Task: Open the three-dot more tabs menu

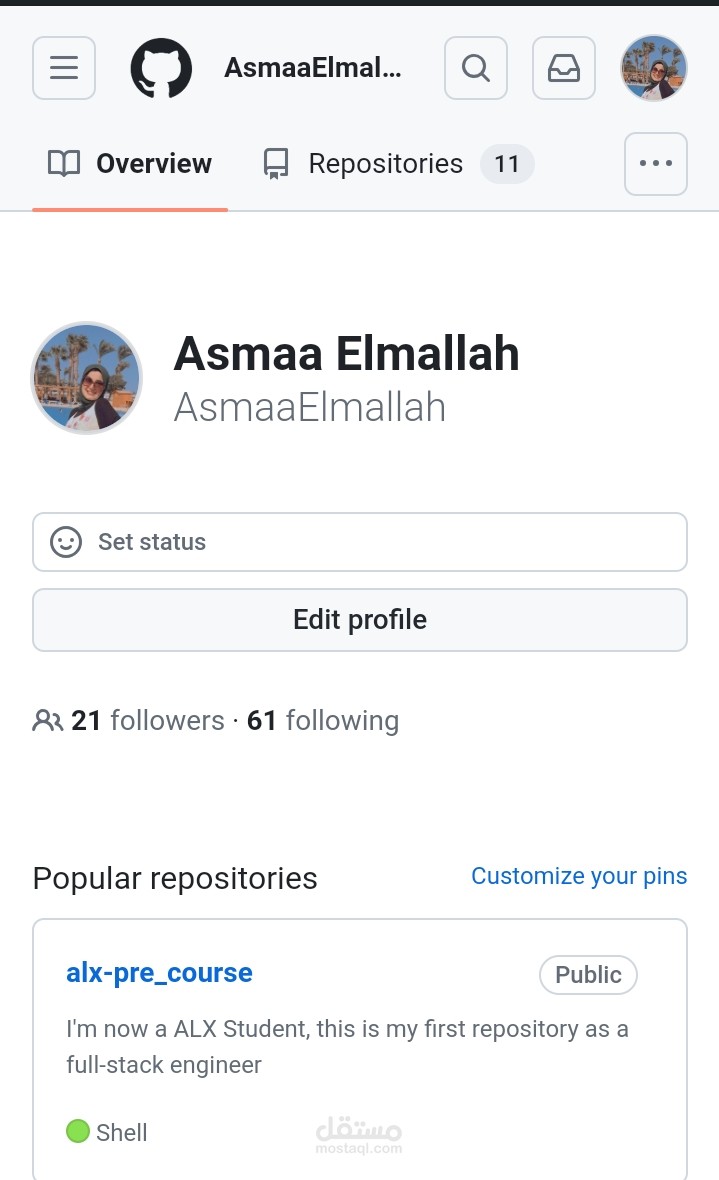Action: [x=656, y=163]
